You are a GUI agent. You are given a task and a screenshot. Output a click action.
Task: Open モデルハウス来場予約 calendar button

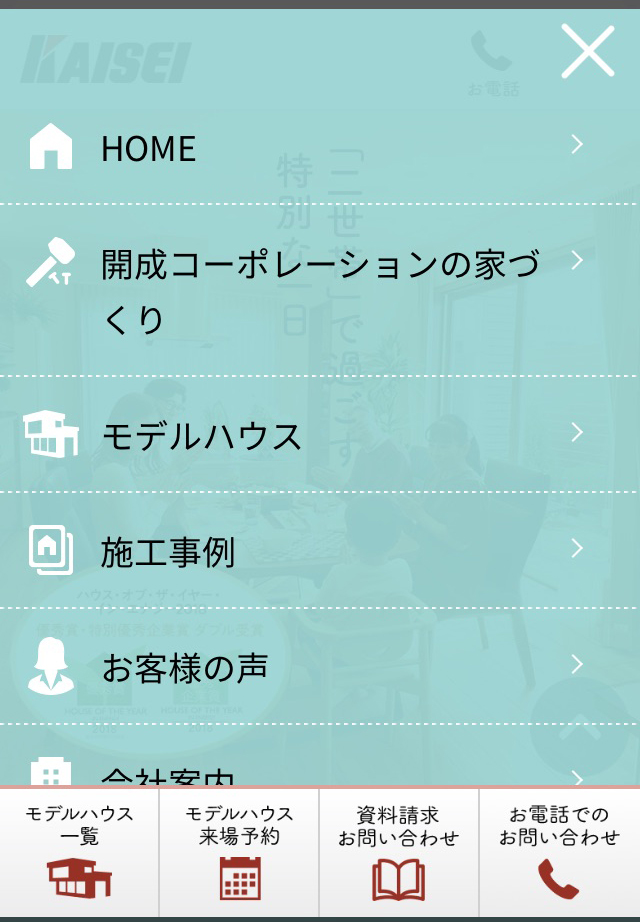239,853
